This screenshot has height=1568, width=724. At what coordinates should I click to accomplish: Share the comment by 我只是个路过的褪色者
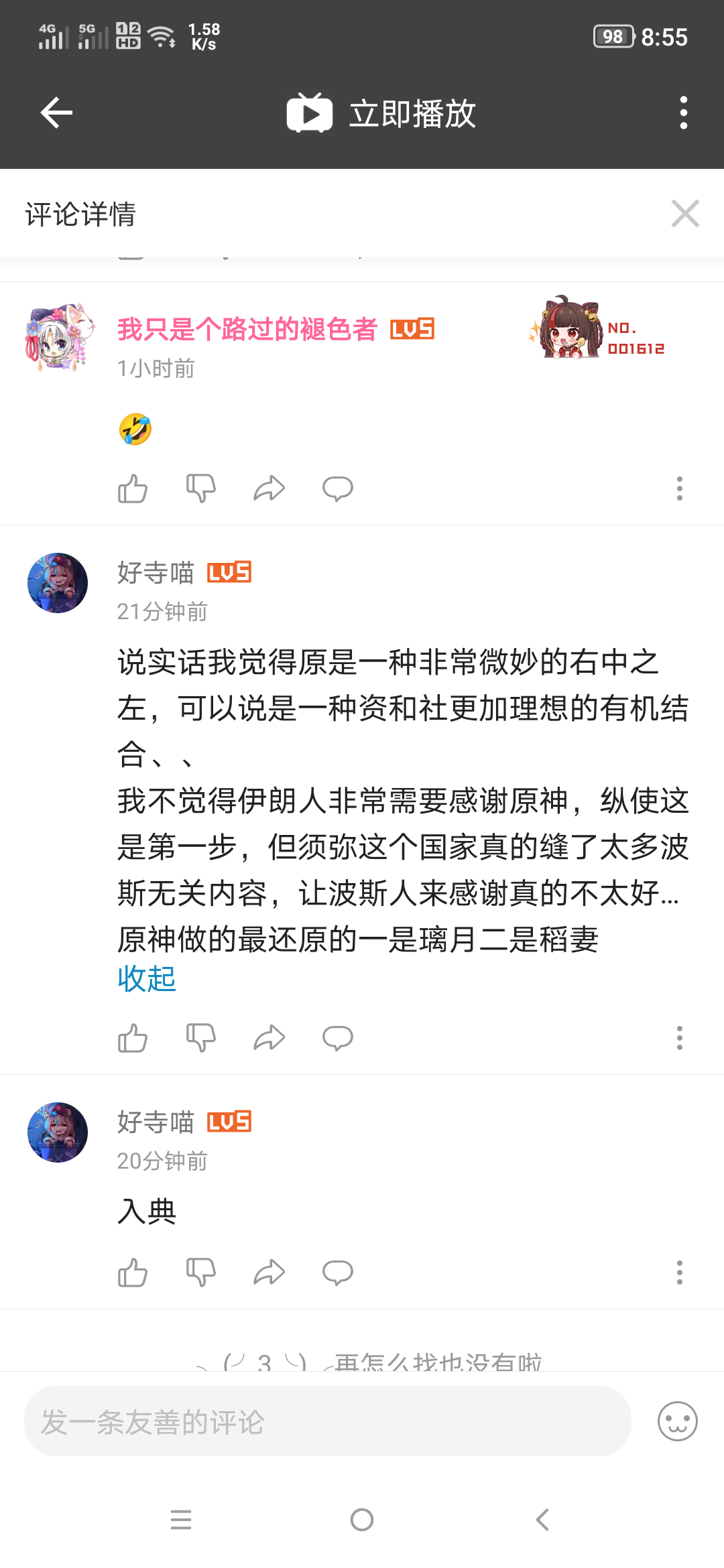pyautogui.click(x=269, y=488)
